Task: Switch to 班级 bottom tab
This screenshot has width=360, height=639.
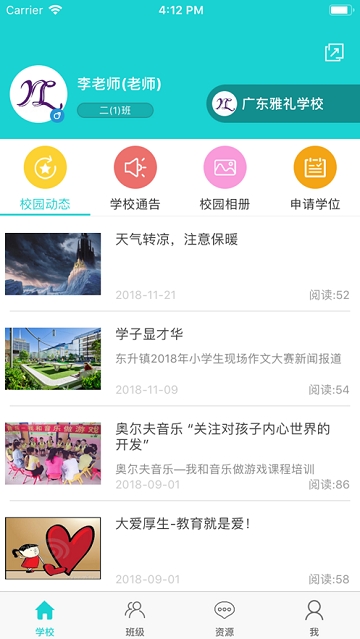Action: [x=135, y=616]
